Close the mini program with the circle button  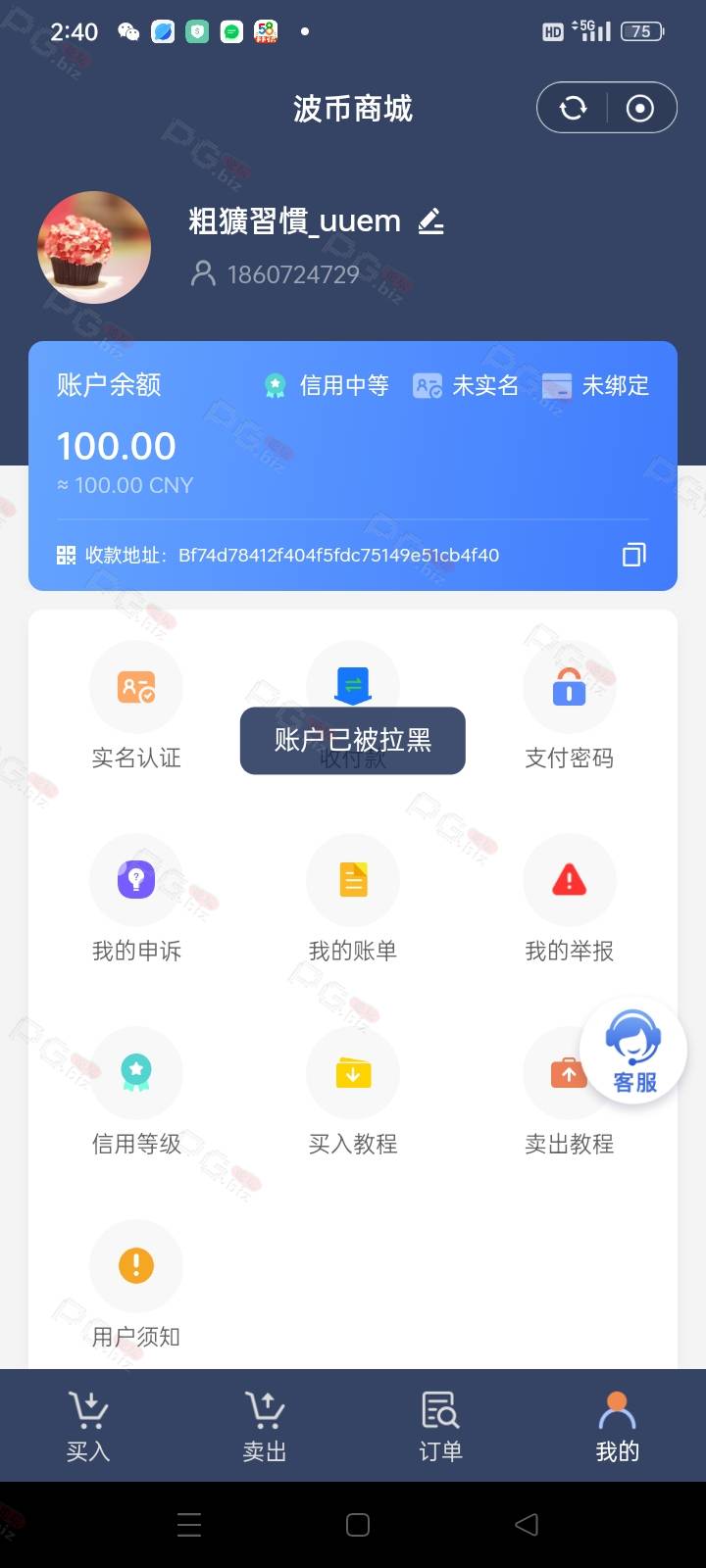tap(640, 108)
